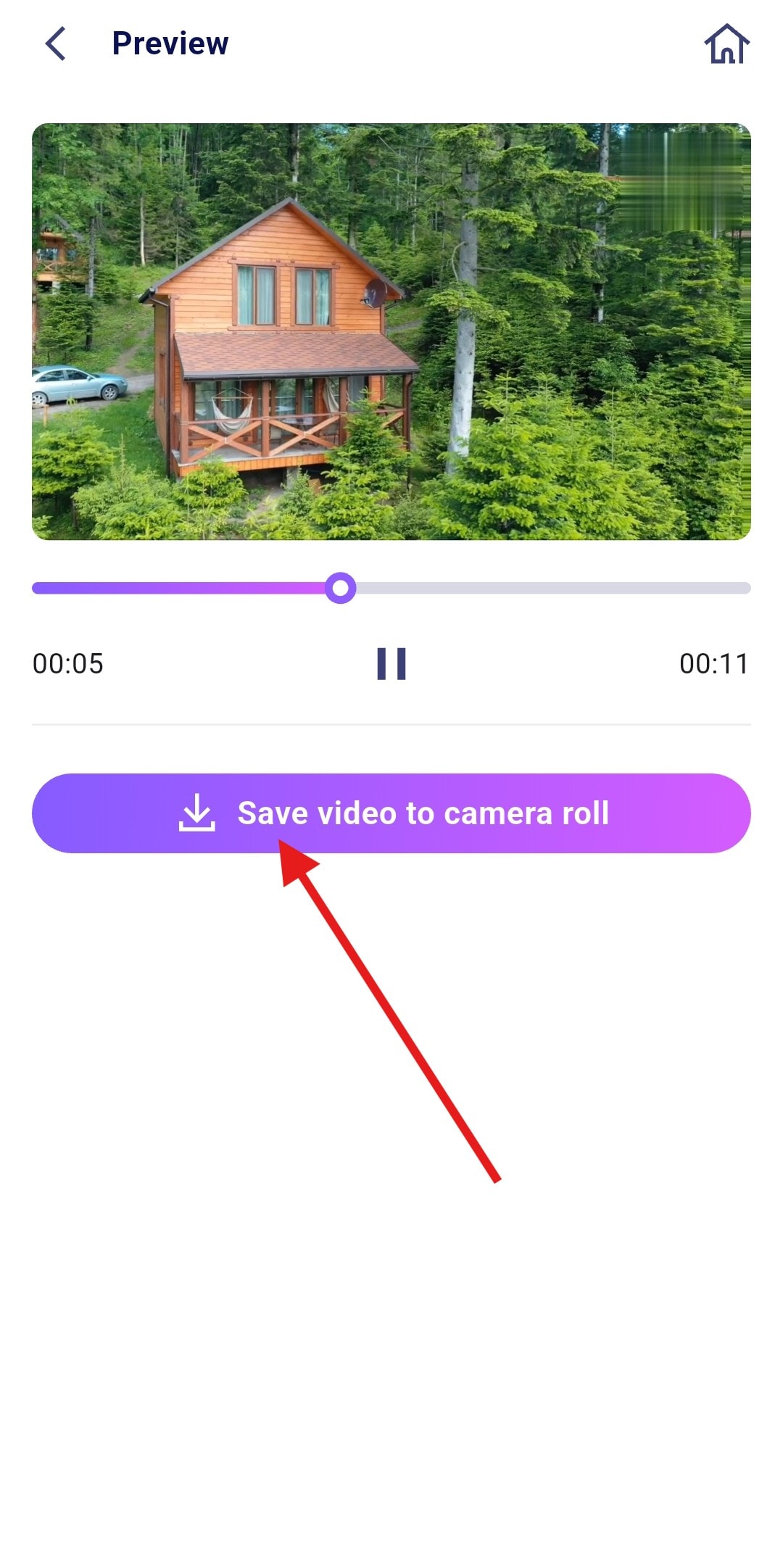The height and width of the screenshot is (1568, 783).
Task: Tap the purple gradient save button
Action: [x=391, y=813]
